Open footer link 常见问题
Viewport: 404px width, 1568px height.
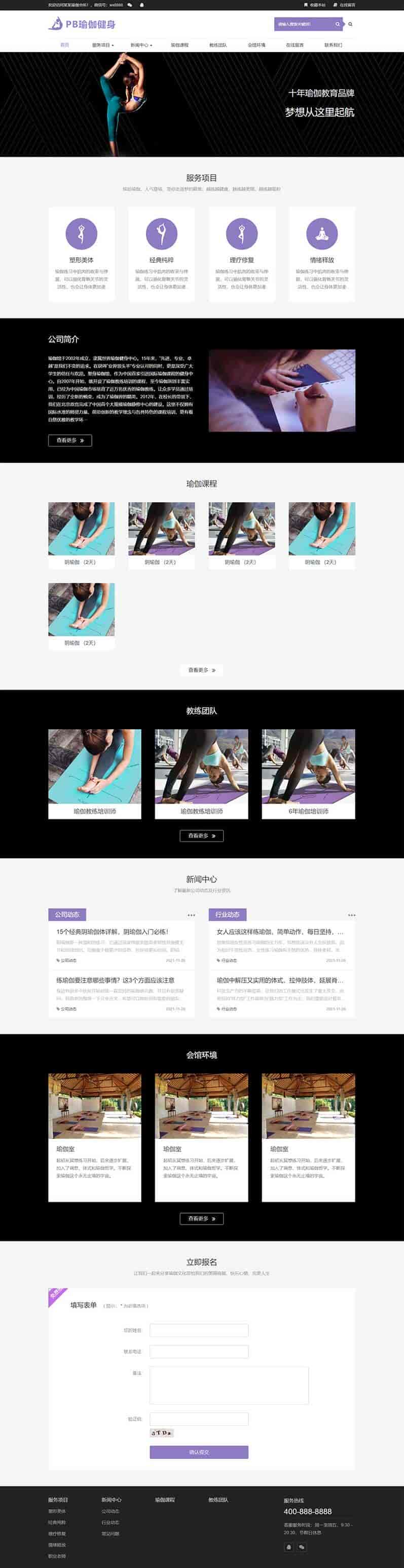pos(111,1533)
